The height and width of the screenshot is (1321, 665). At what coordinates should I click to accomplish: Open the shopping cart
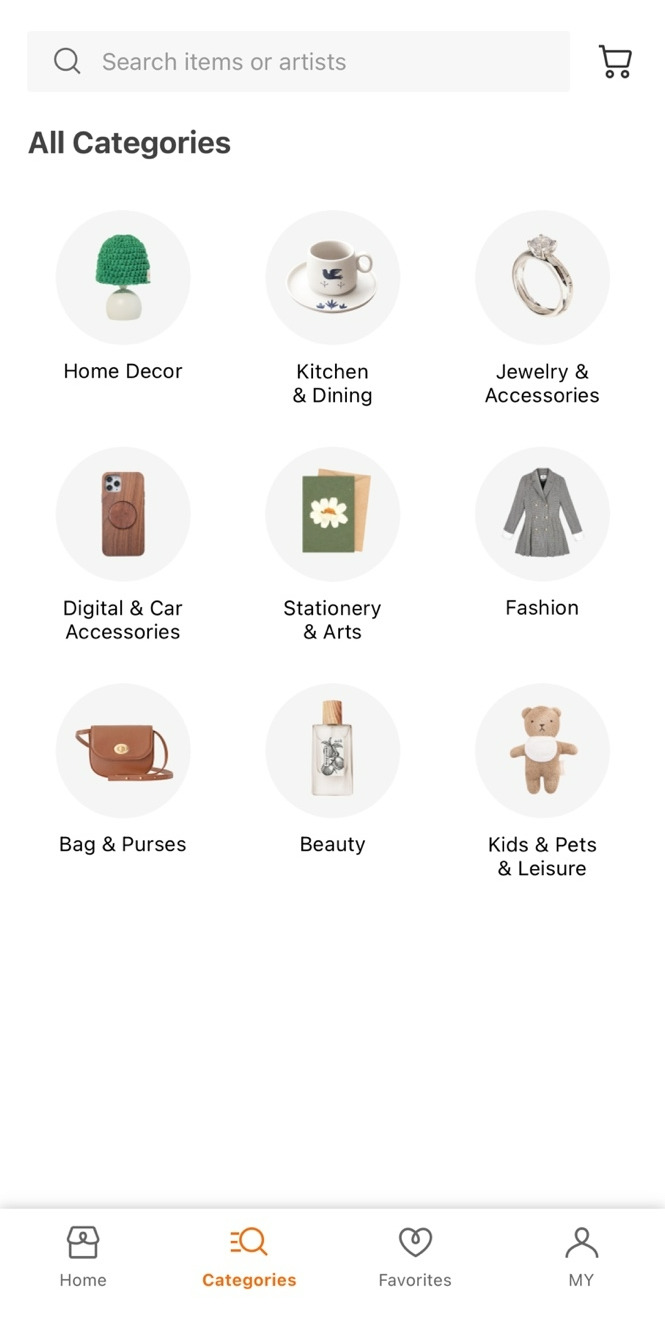point(615,61)
